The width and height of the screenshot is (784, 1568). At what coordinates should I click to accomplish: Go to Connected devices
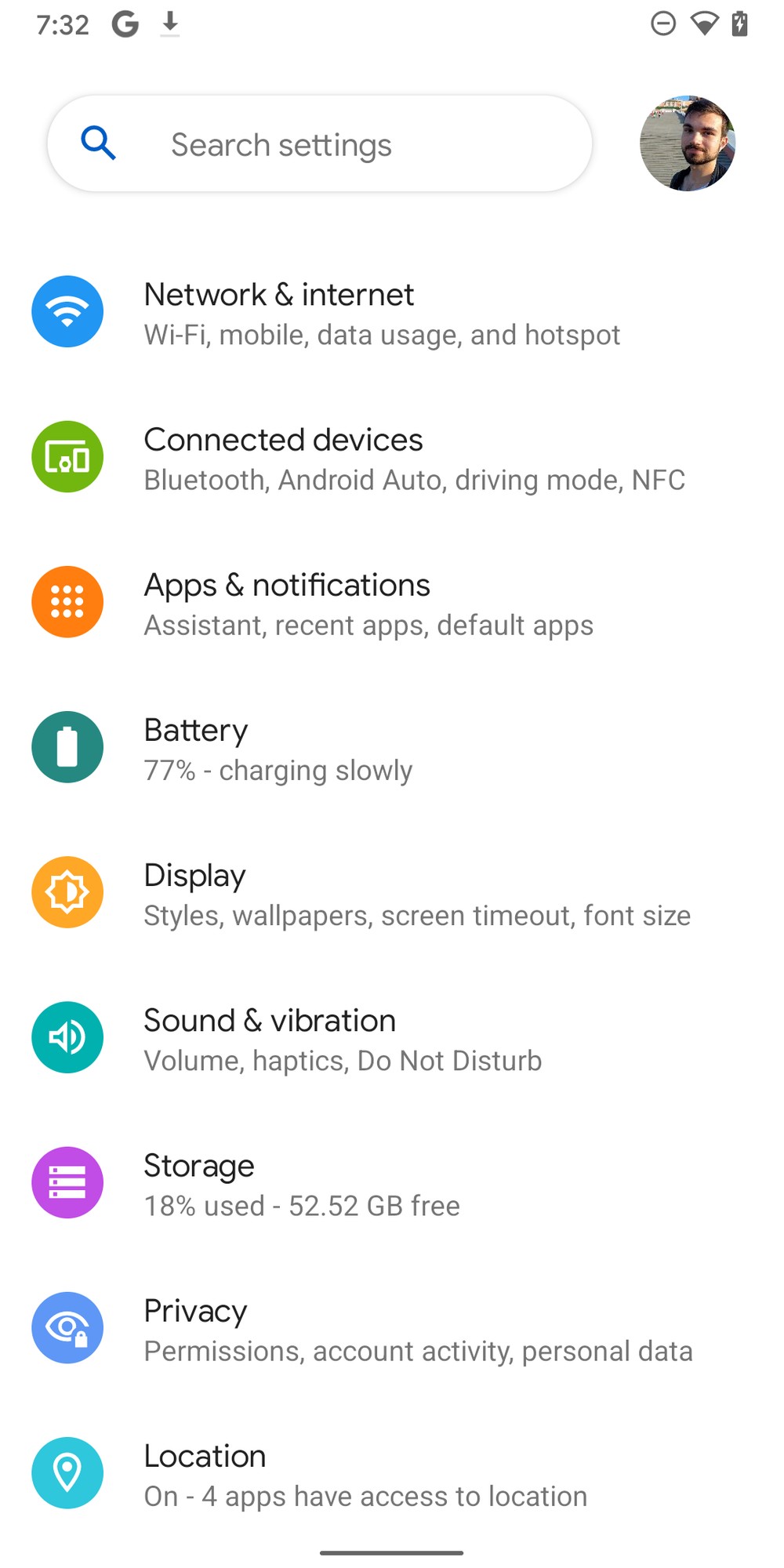(x=392, y=457)
